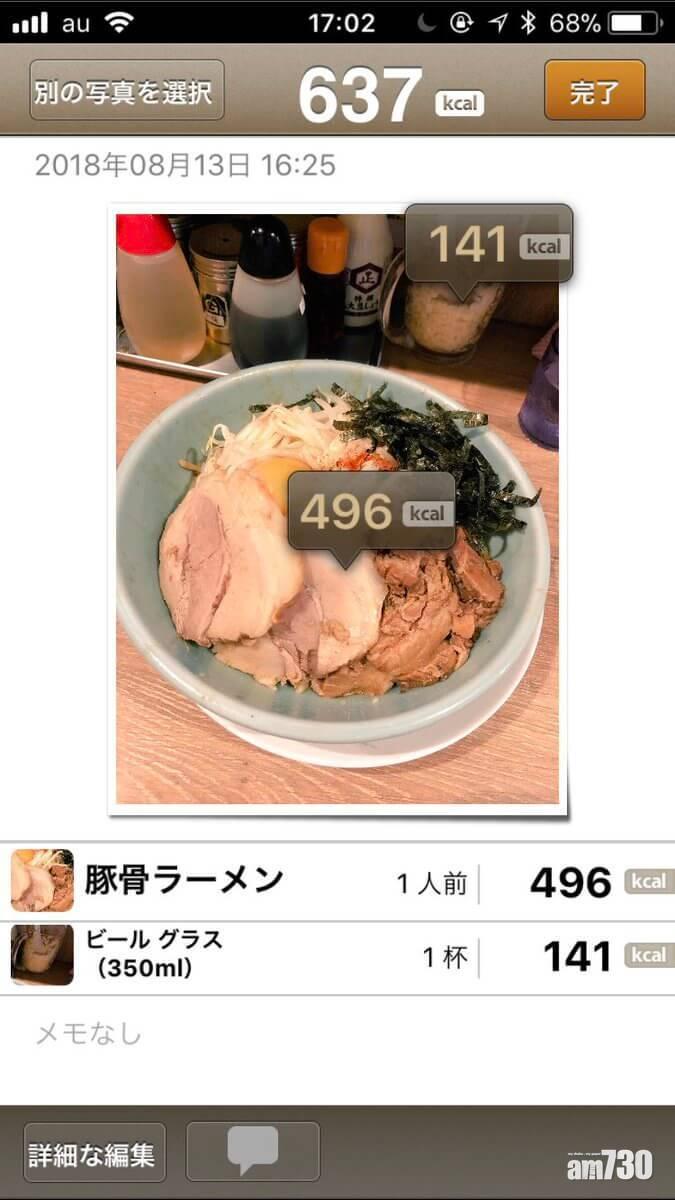Image resolution: width=675 pixels, height=1200 pixels.
Task: Open the 豚骨ラーメン food row
Action: pyautogui.click(x=337, y=881)
